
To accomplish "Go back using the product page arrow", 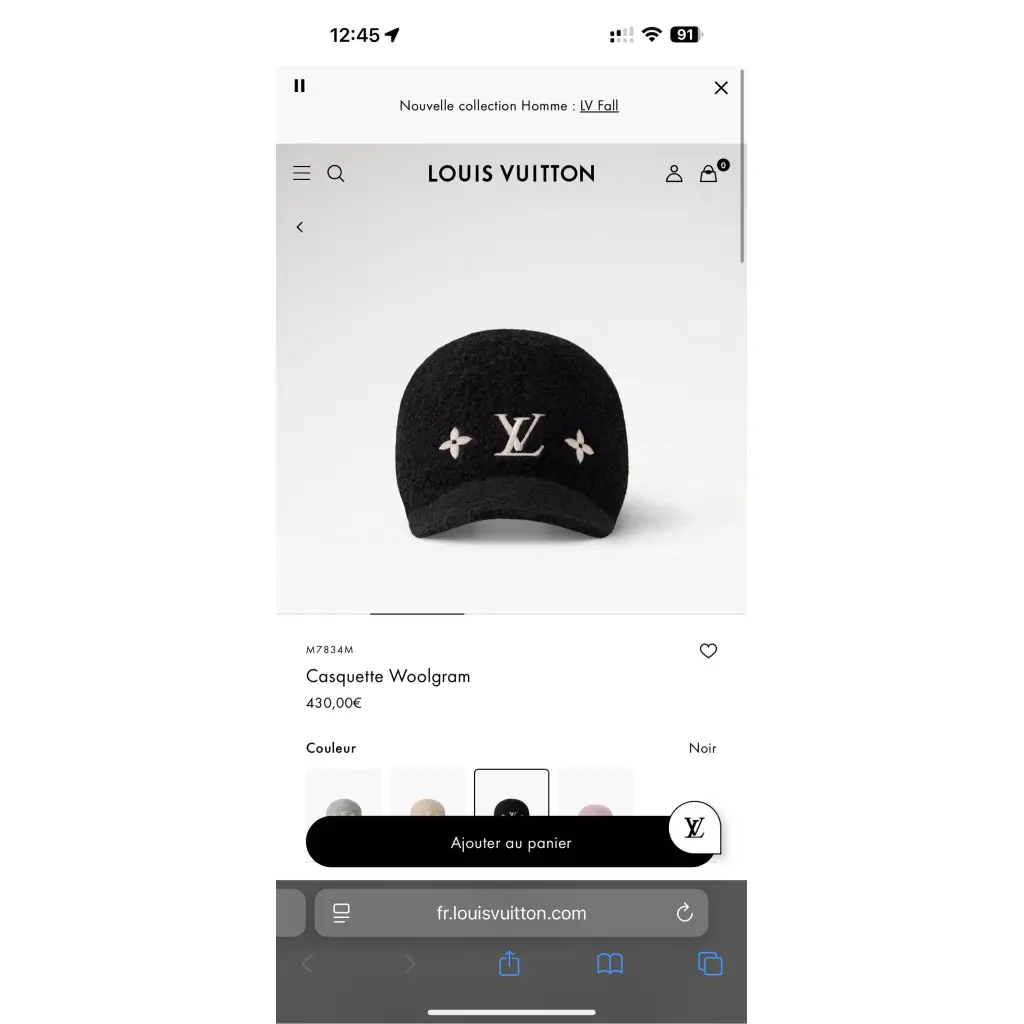I will 300,227.
